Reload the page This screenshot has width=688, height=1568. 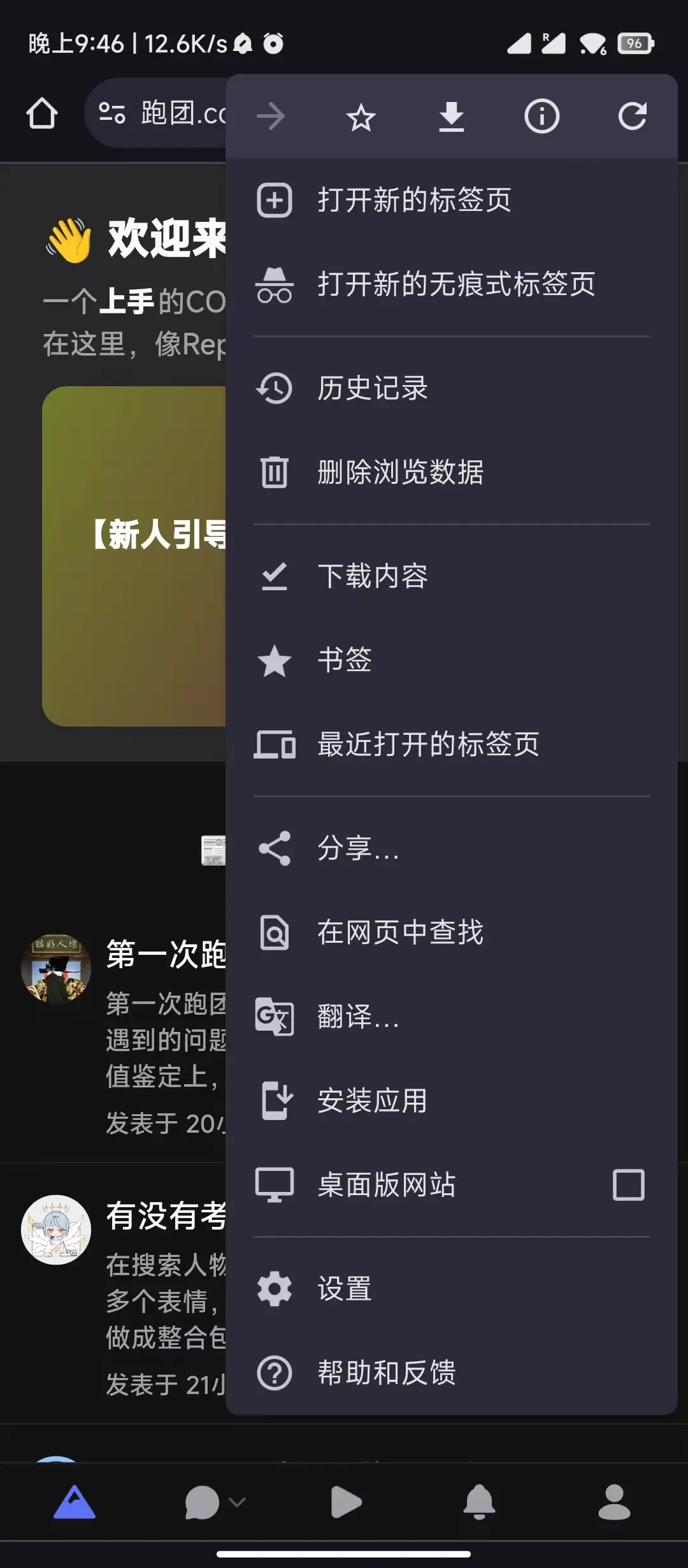632,117
